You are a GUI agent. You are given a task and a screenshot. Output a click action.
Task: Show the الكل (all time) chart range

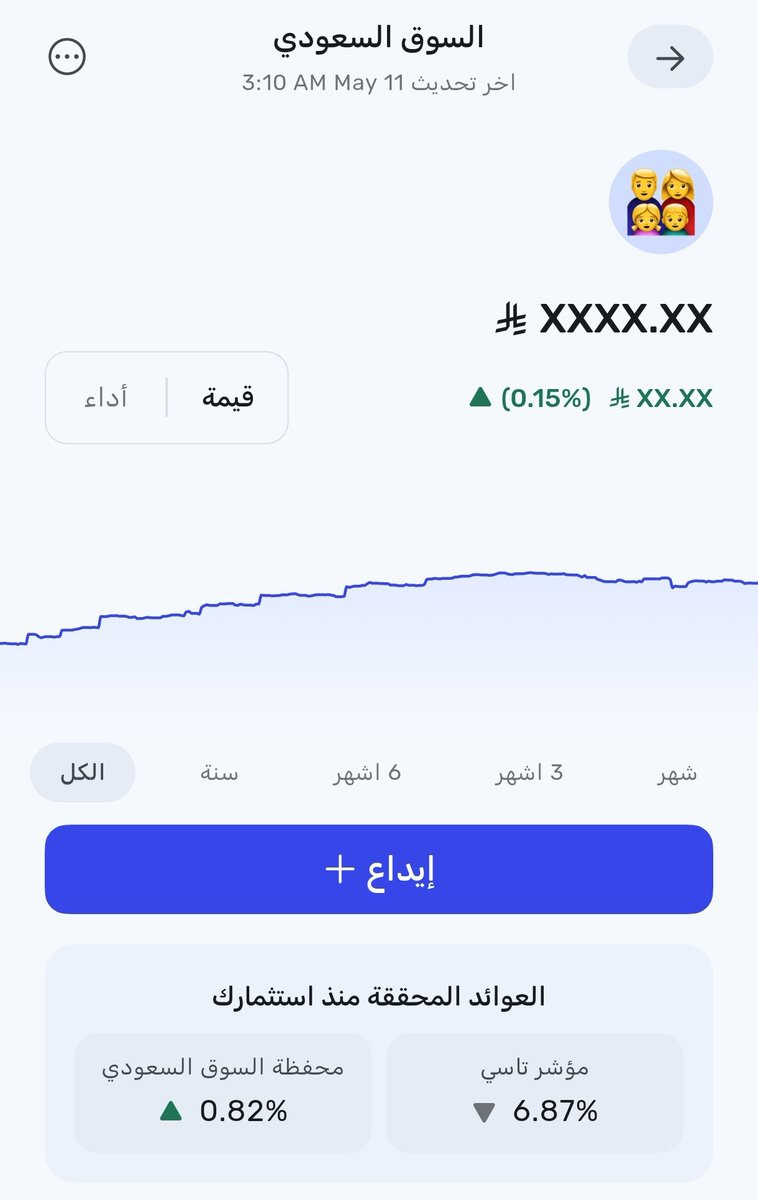pyautogui.click(x=82, y=773)
